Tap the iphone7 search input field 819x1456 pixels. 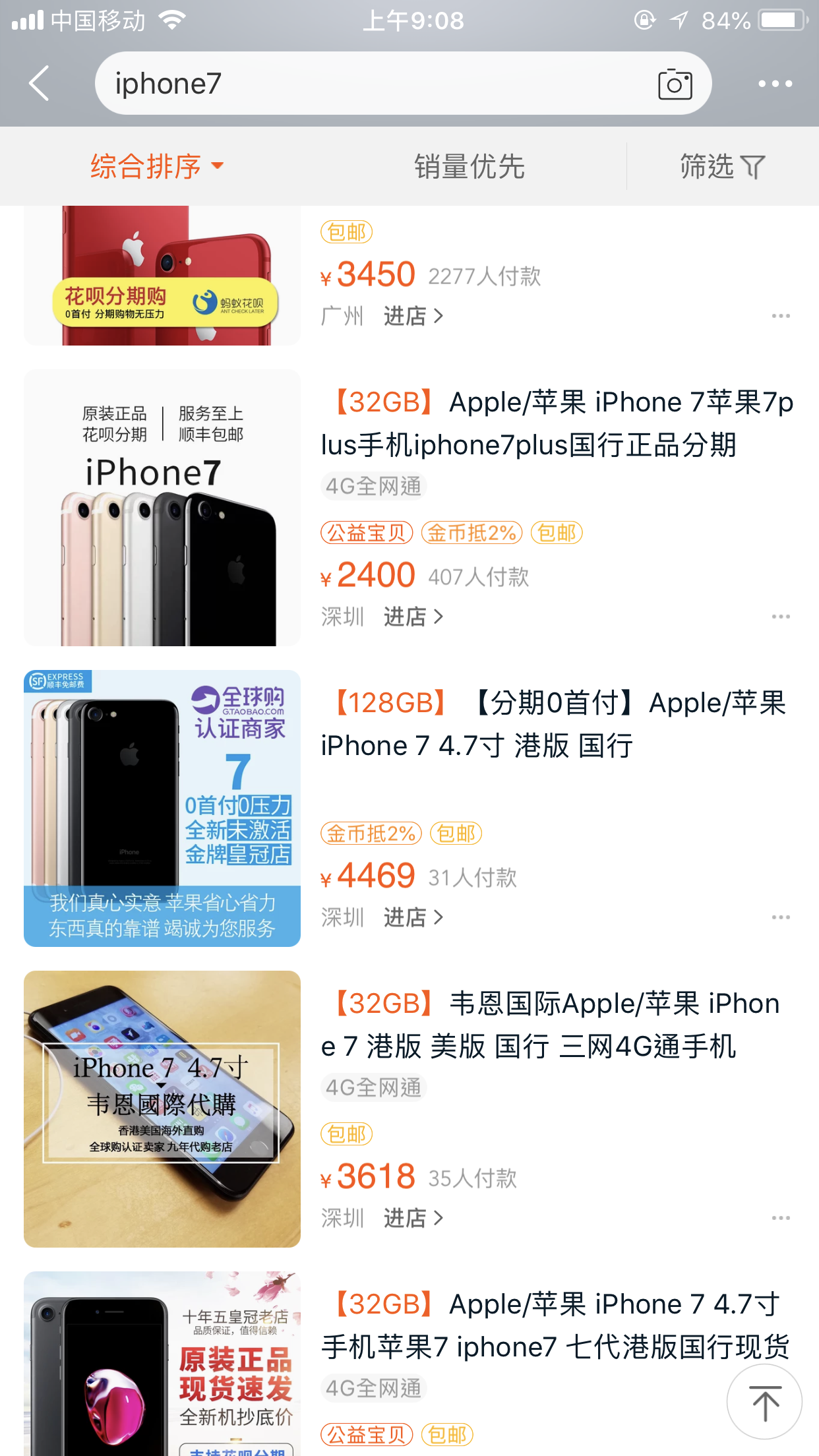330,84
